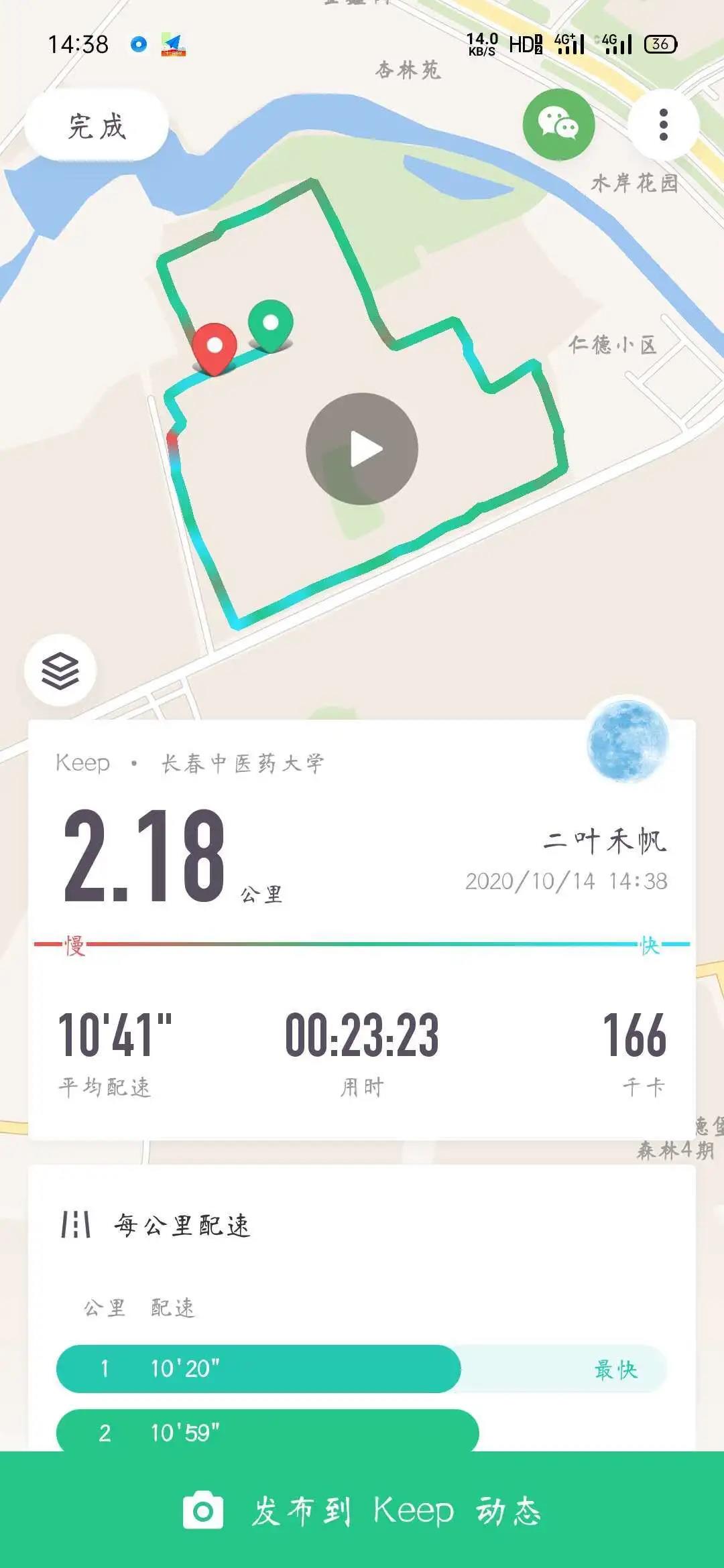The width and height of the screenshot is (724, 1568).
Task: Open the blue moon avatar picture
Action: point(627,741)
